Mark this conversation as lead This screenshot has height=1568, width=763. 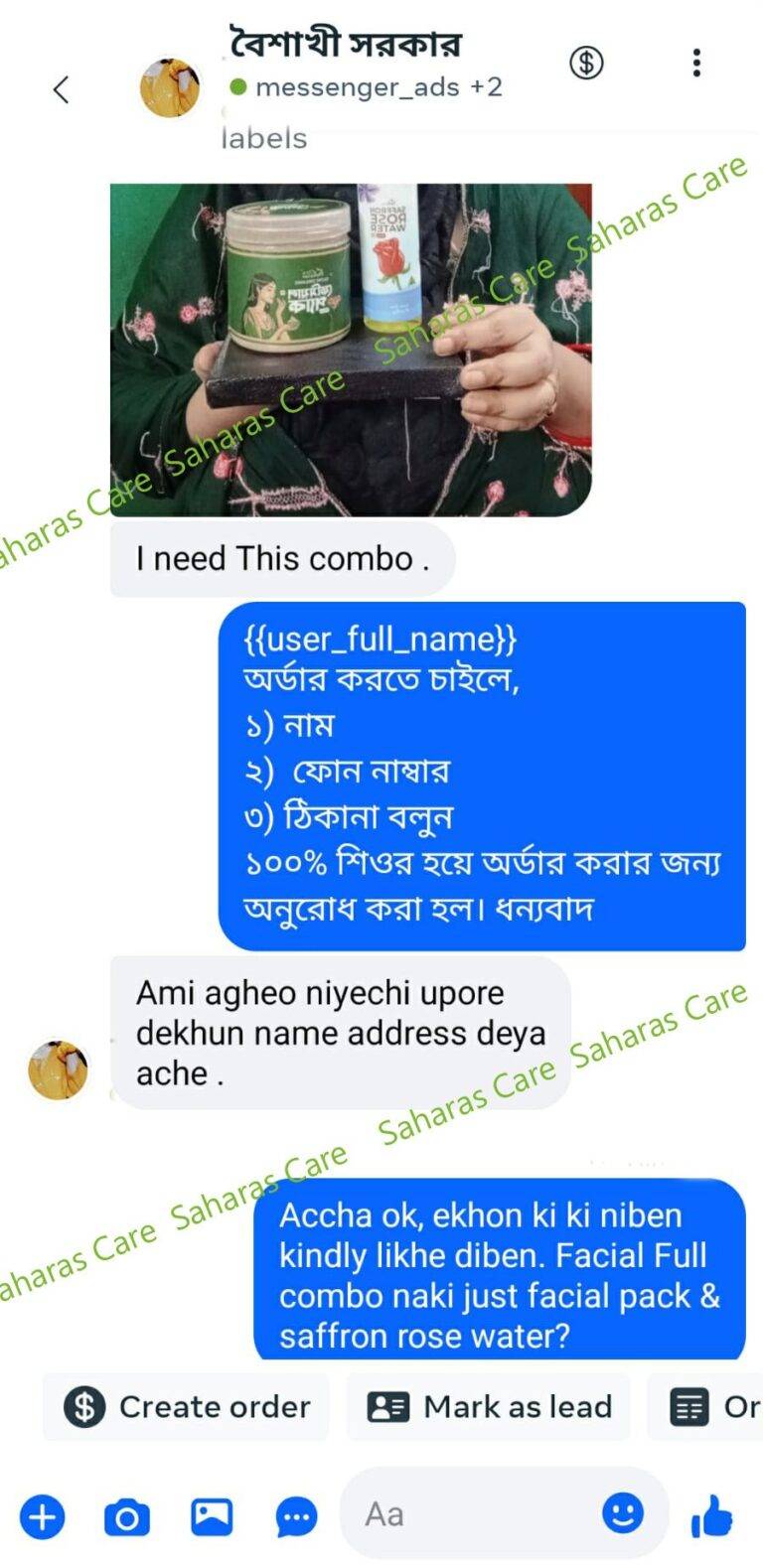[x=489, y=1406]
